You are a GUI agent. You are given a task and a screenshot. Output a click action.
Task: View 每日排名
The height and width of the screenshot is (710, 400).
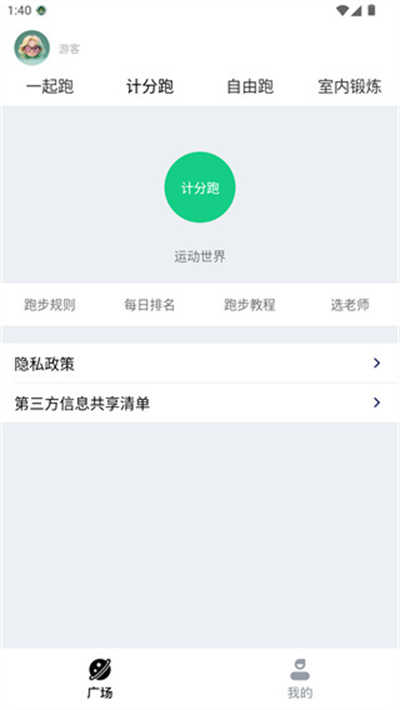tap(150, 305)
